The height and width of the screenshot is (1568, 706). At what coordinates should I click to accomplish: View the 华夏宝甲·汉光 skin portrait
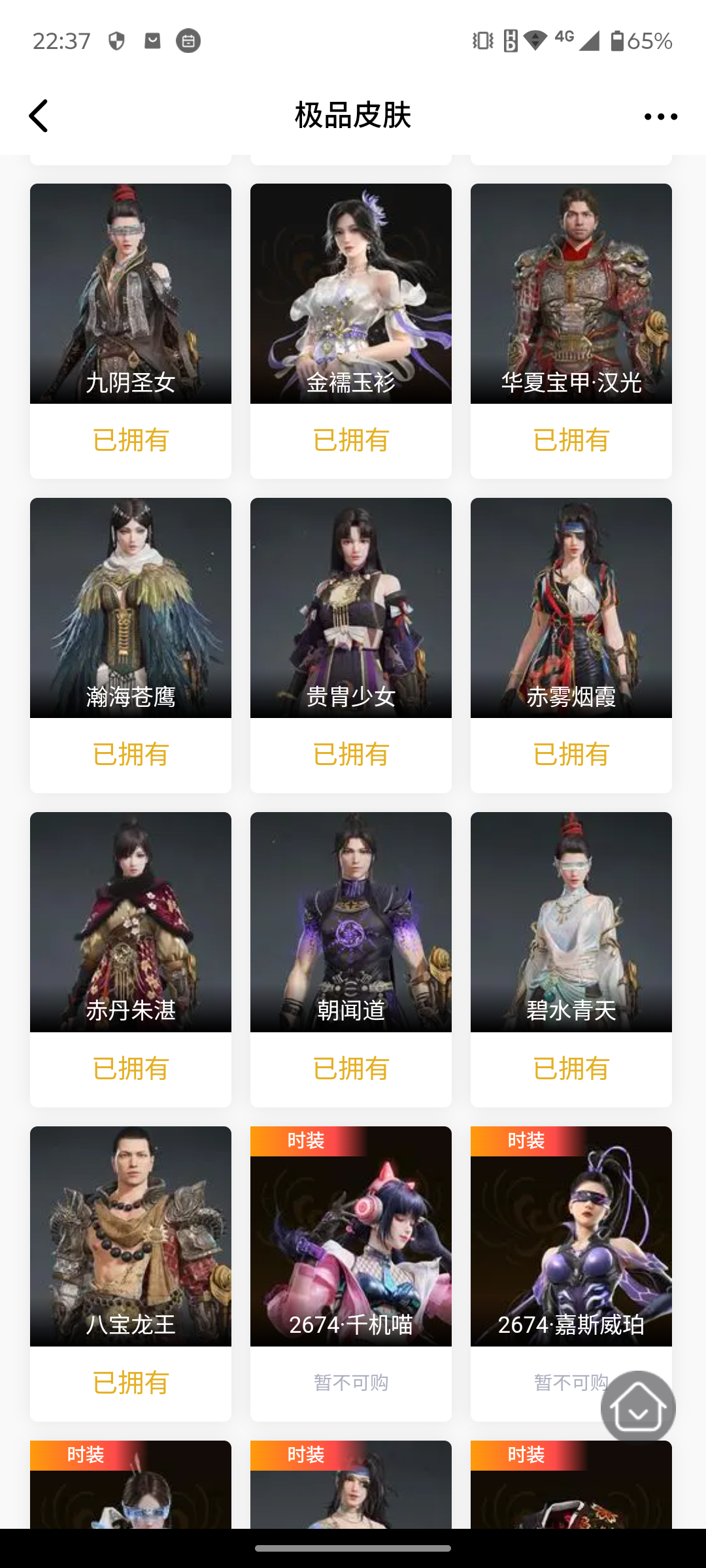coord(571,292)
